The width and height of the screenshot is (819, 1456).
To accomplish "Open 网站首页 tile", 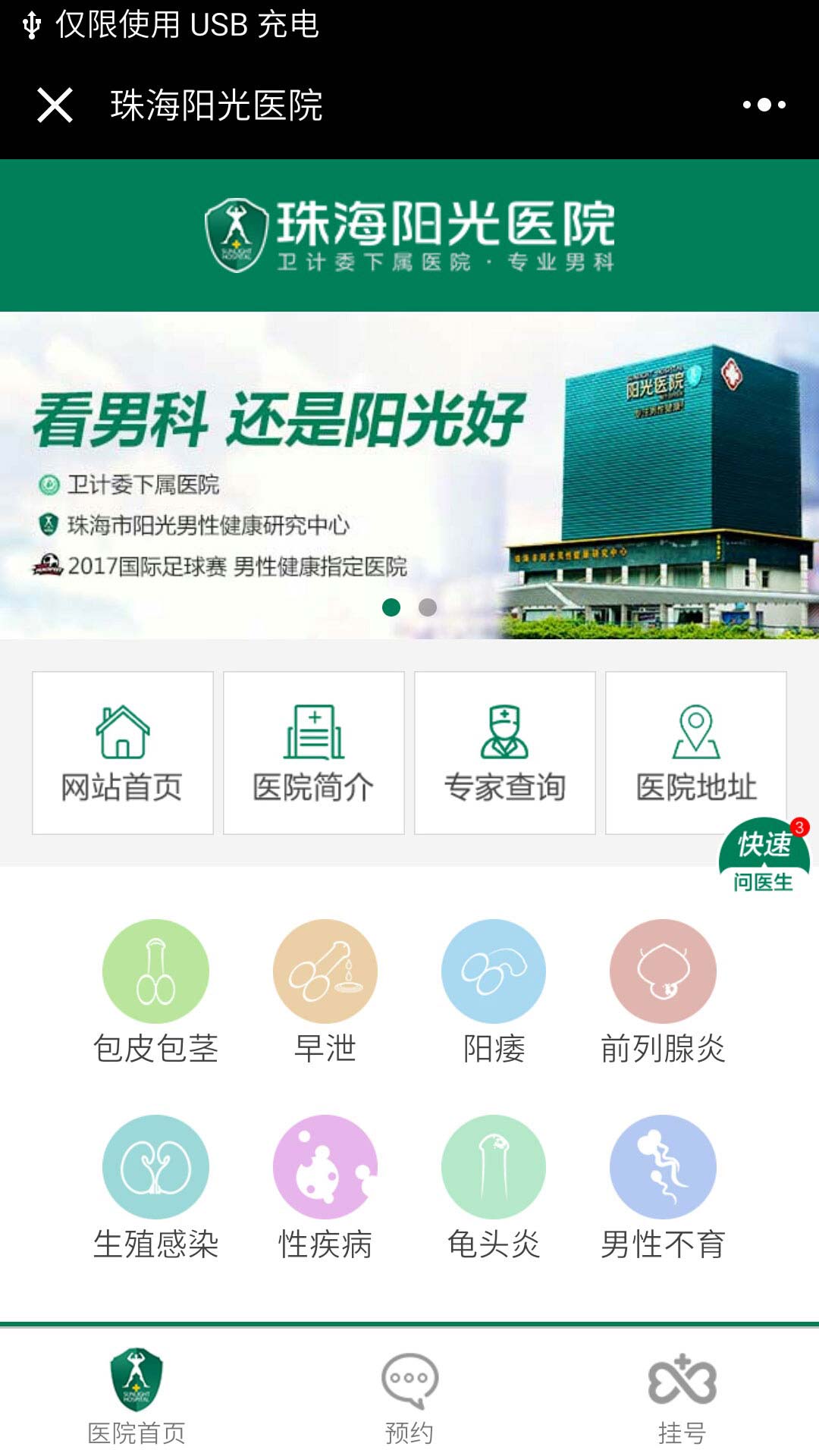I will [x=122, y=752].
